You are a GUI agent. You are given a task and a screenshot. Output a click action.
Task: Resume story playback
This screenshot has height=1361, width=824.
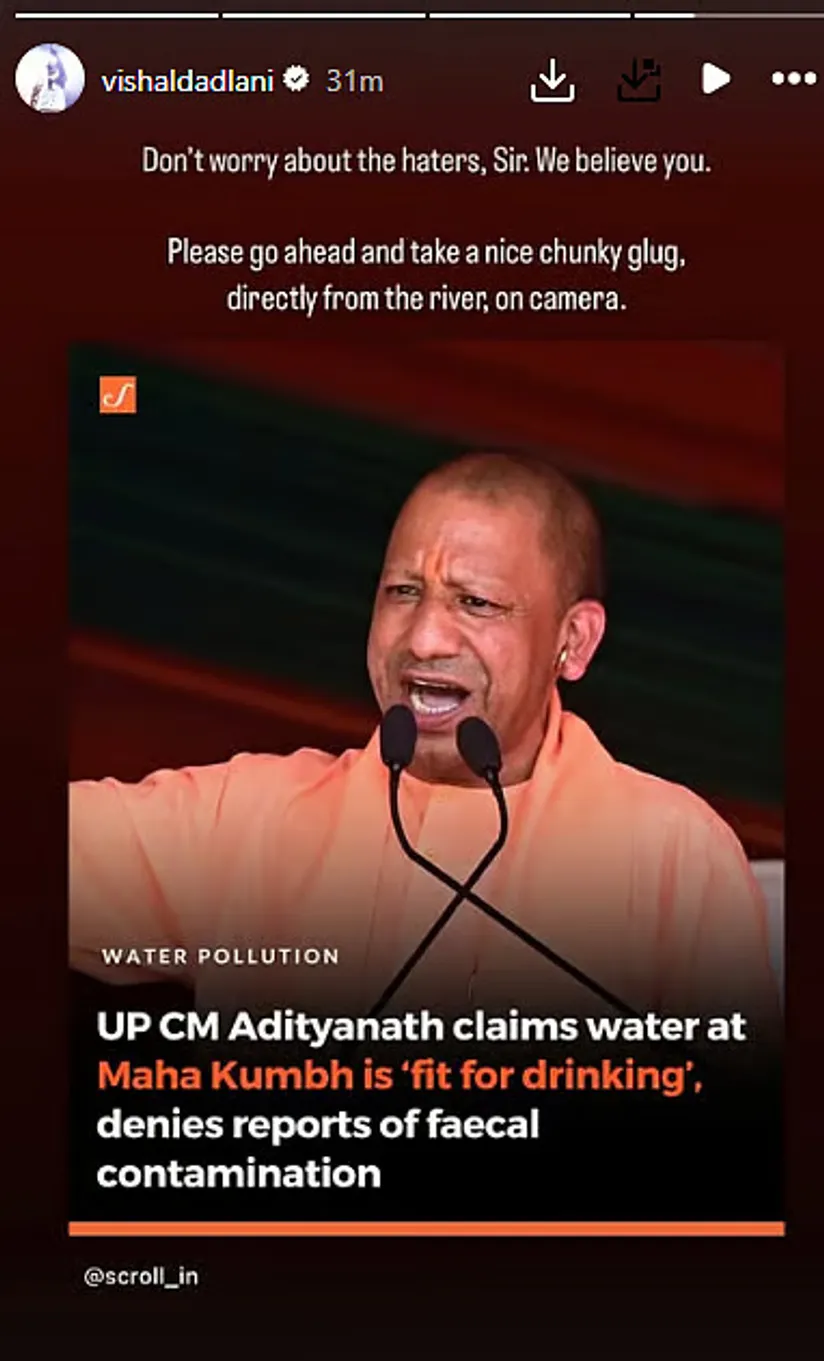pos(715,79)
